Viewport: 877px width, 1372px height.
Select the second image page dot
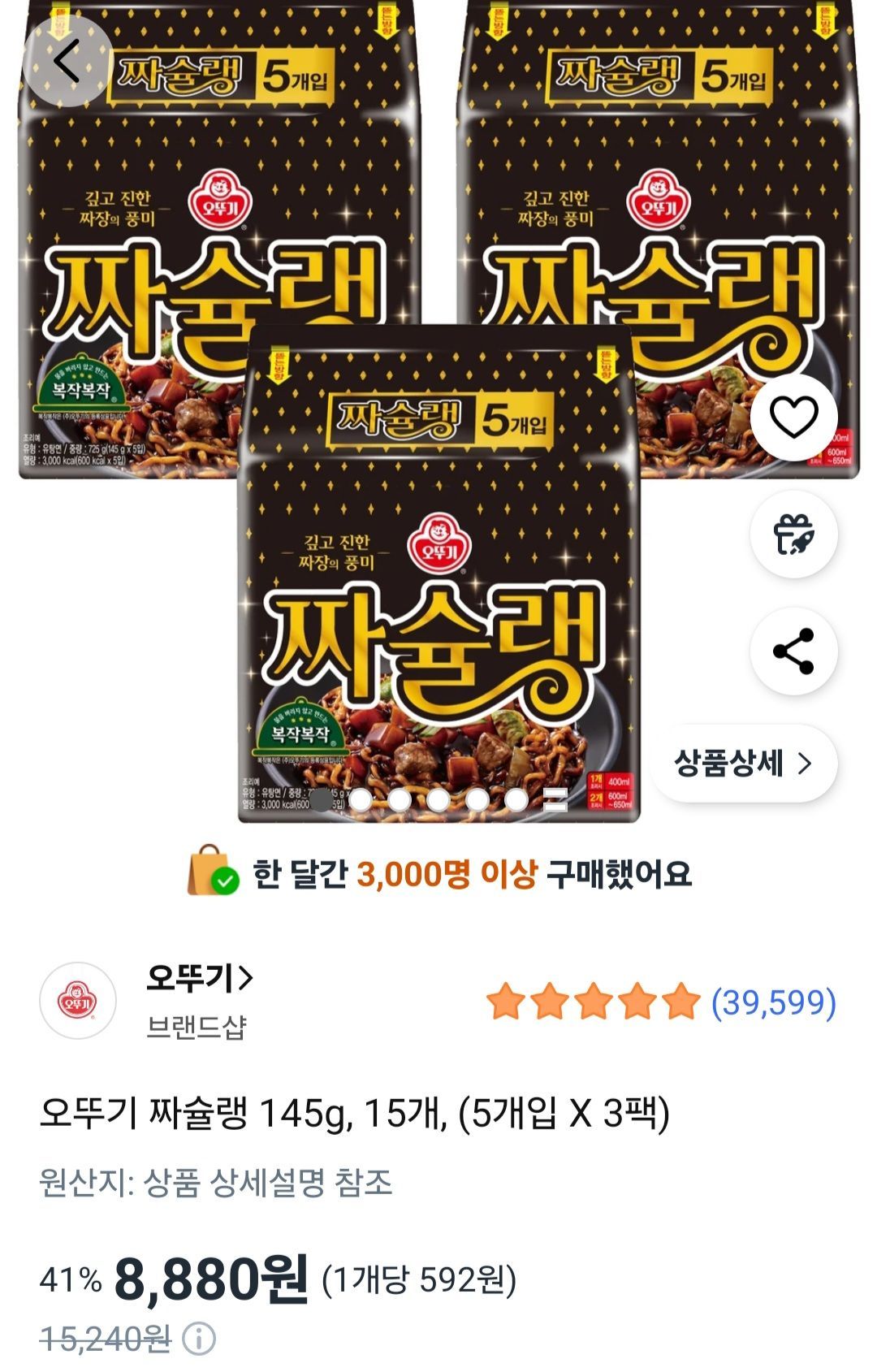361,800
